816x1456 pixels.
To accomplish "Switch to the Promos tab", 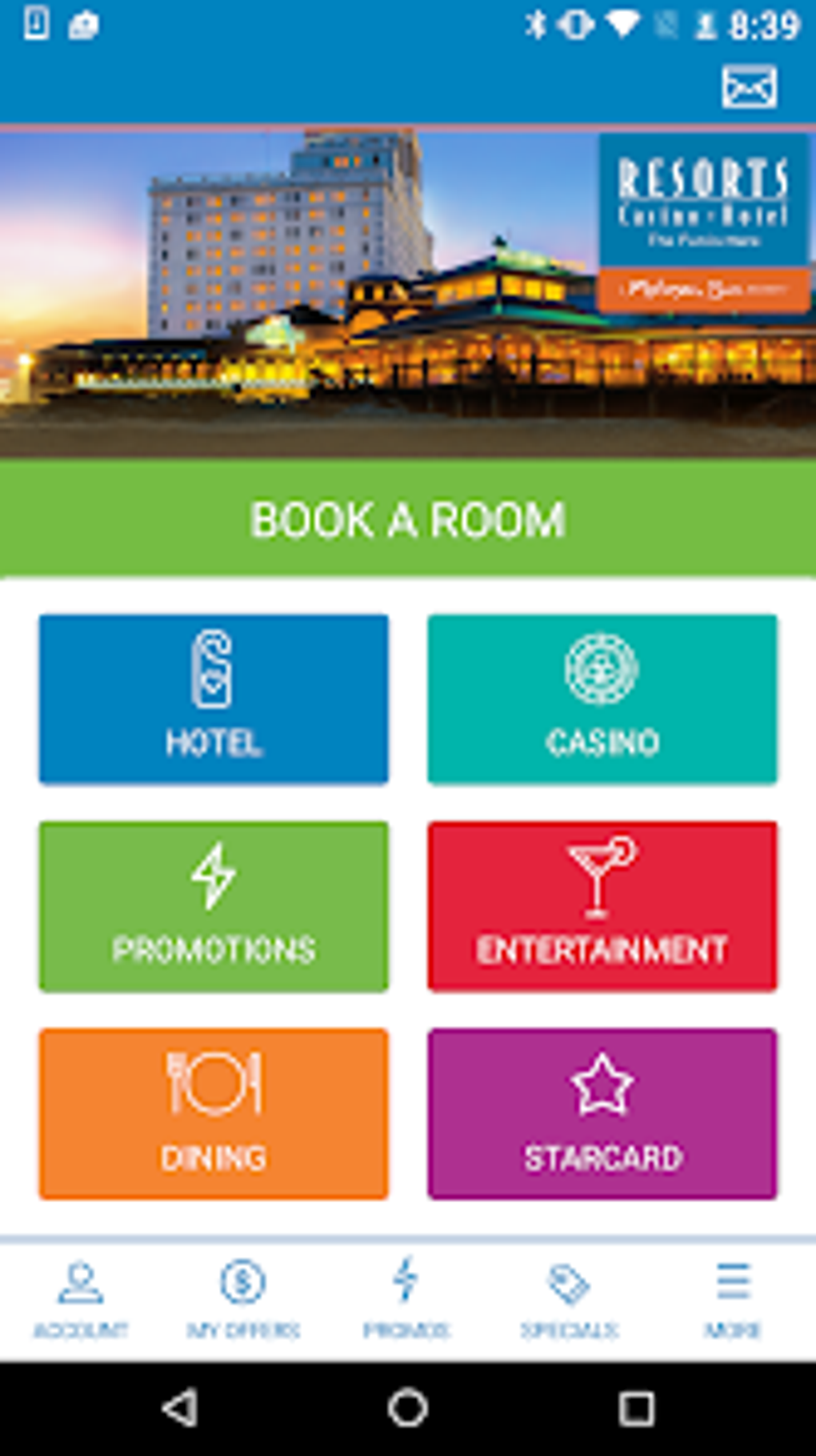I will pos(406,1299).
